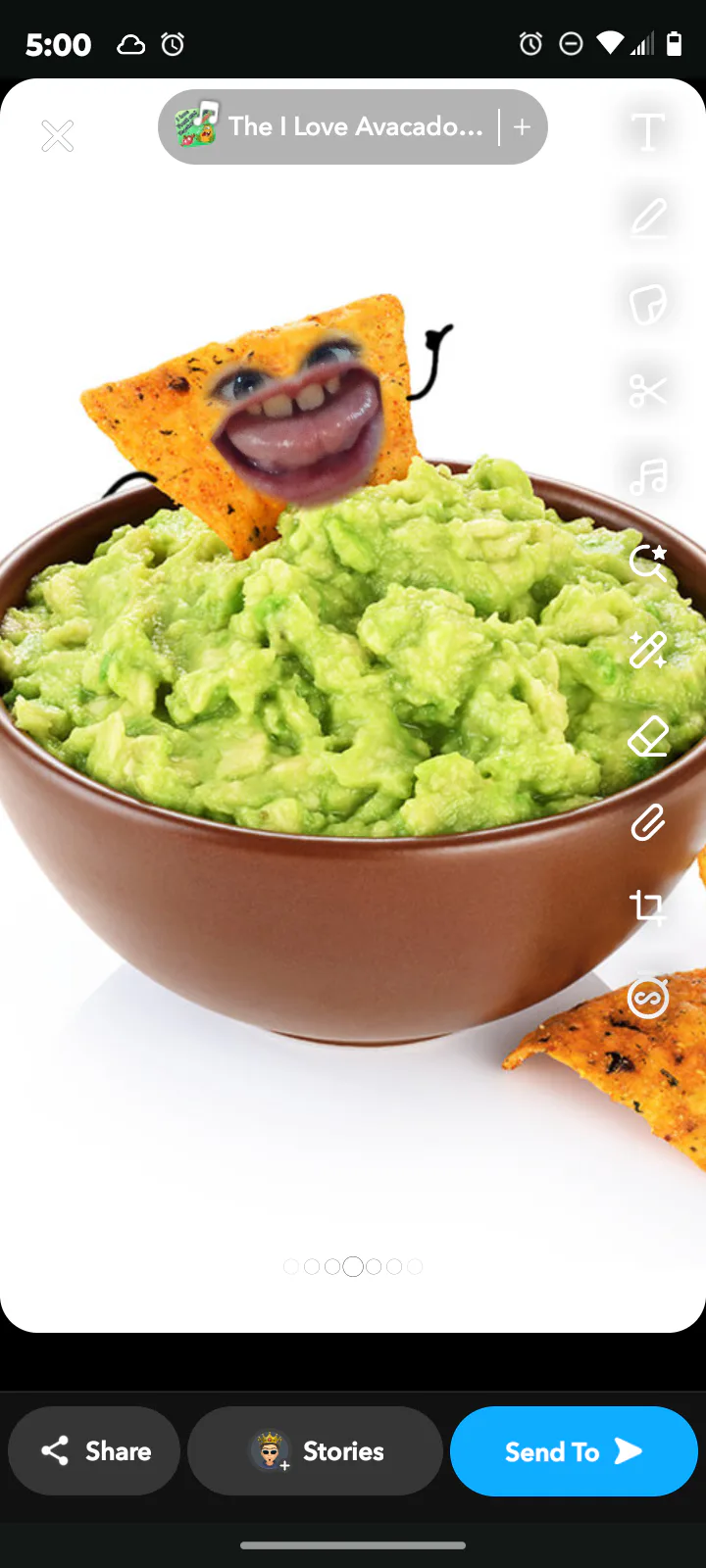Viewport: 706px width, 1568px height.
Task: Open the sticker picker
Action: pyautogui.click(x=648, y=304)
